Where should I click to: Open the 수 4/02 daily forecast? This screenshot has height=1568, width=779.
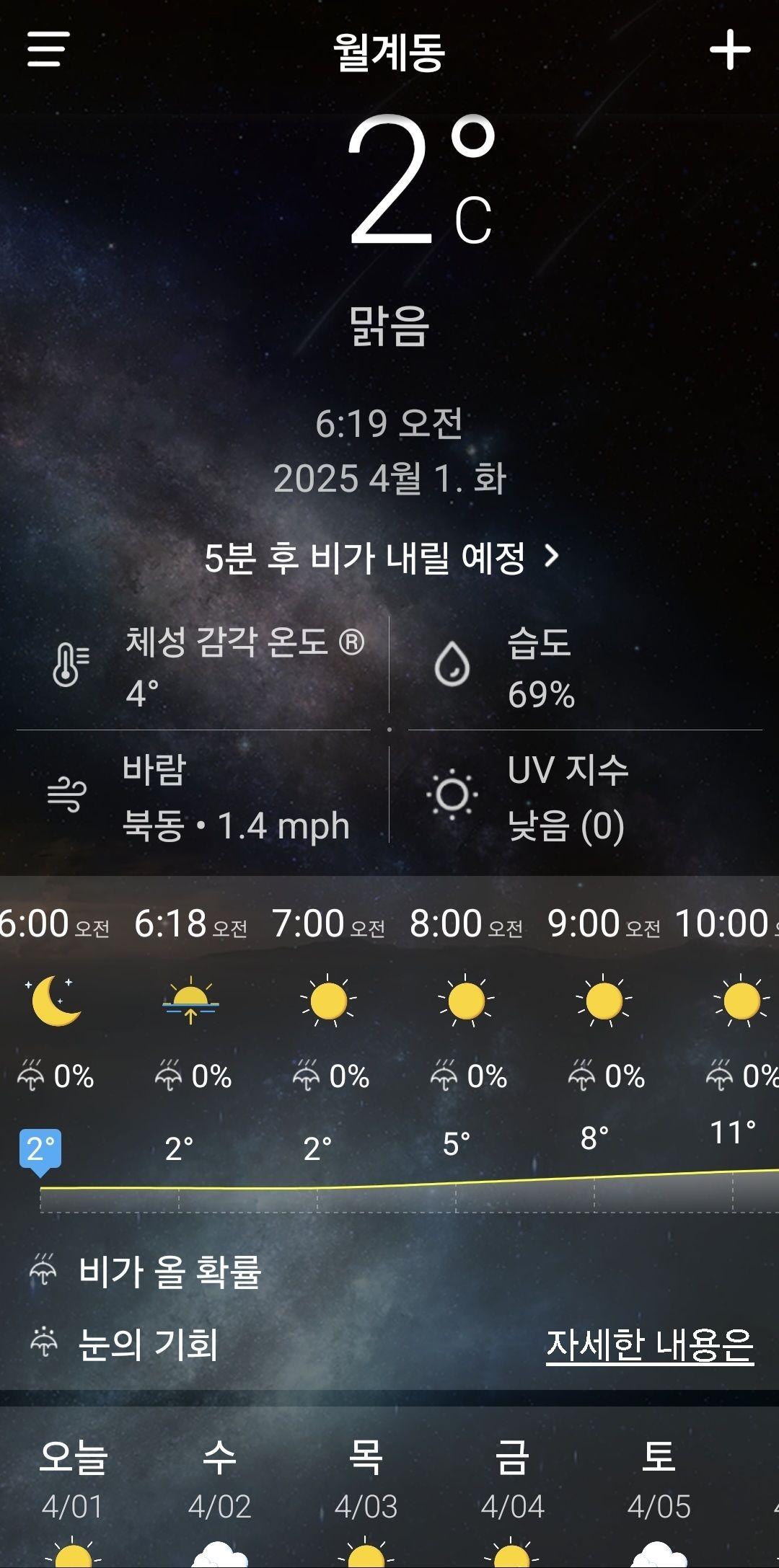coord(219,1485)
